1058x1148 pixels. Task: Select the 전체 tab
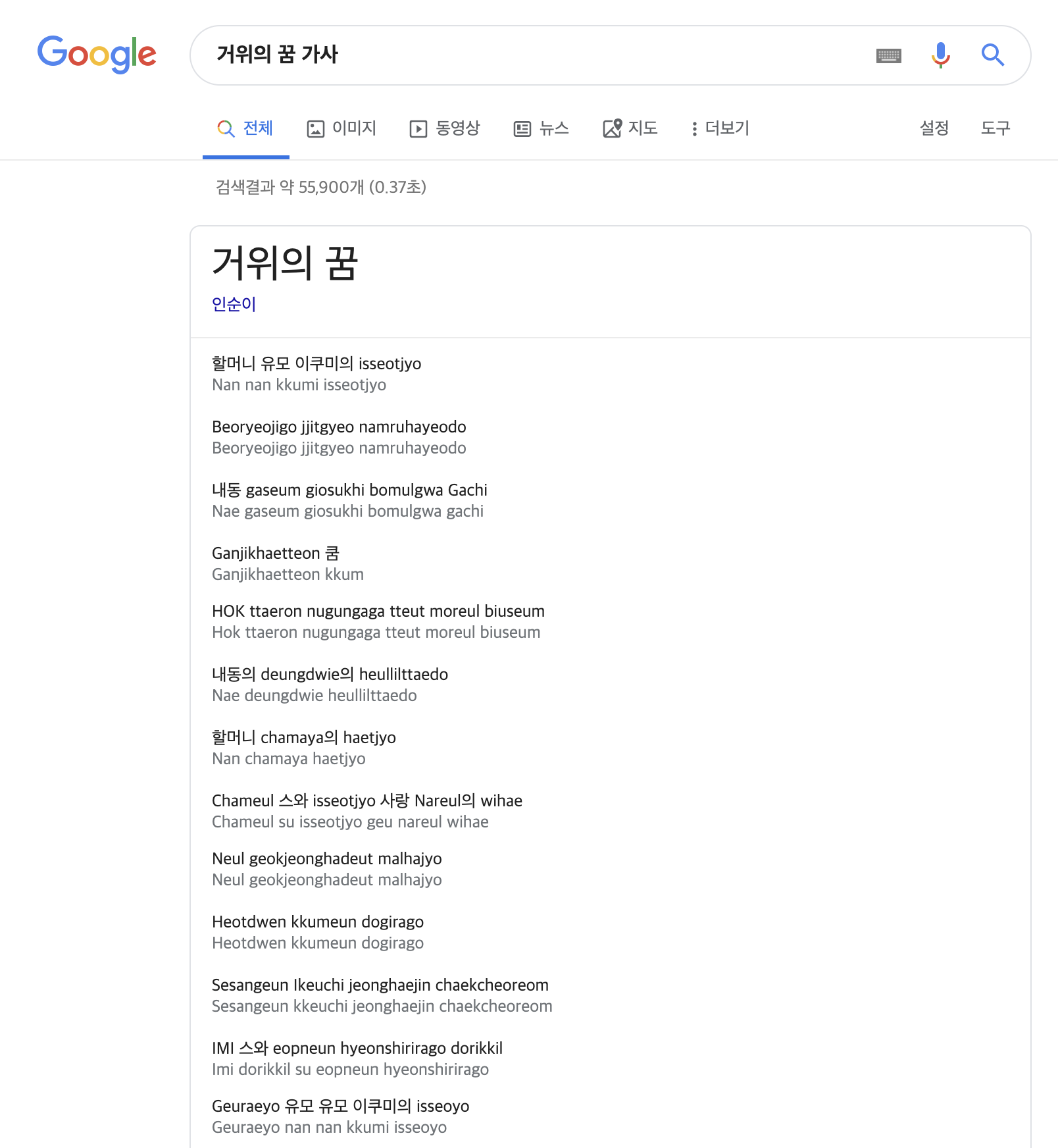(x=245, y=128)
